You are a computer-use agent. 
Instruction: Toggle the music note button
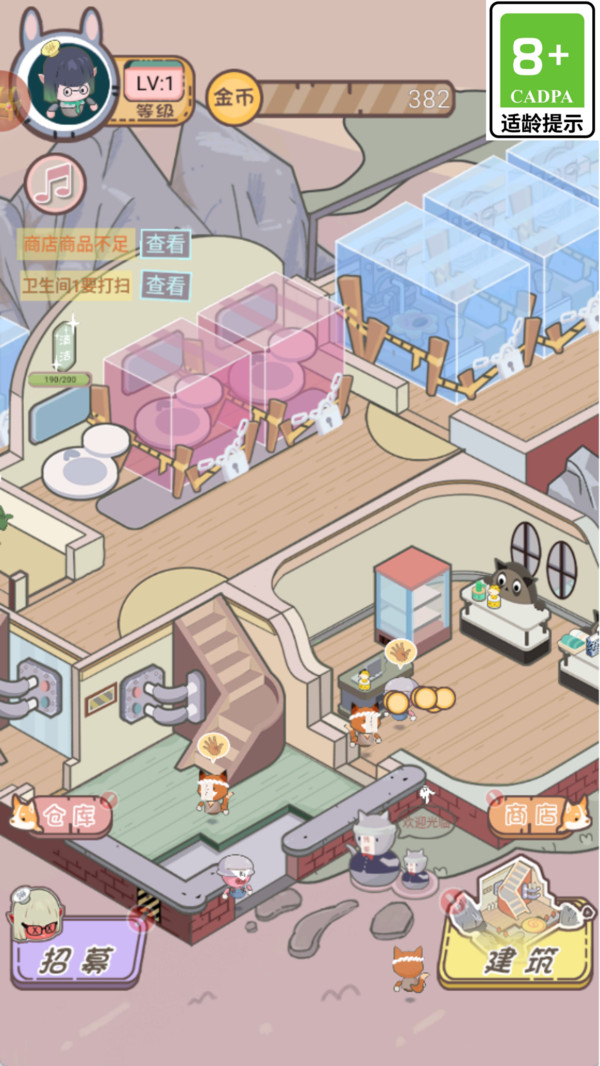point(54,183)
